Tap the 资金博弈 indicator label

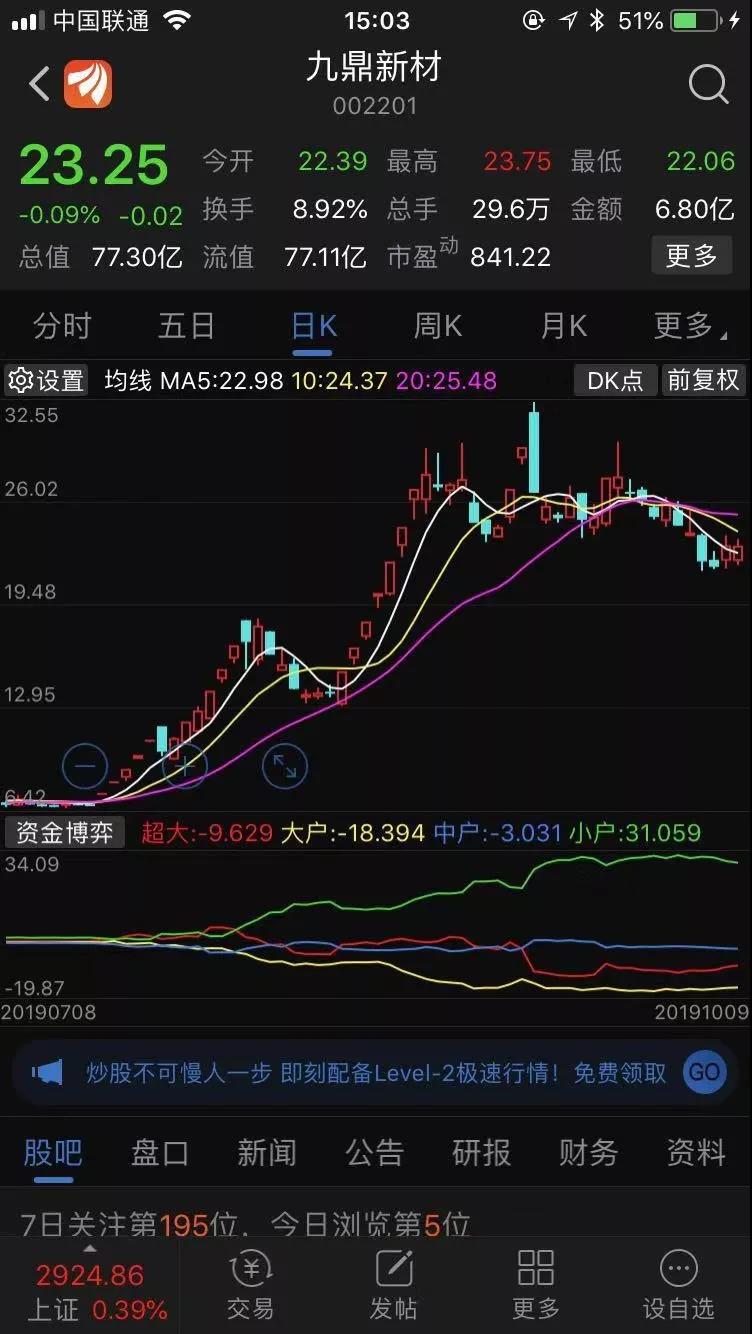[65, 832]
